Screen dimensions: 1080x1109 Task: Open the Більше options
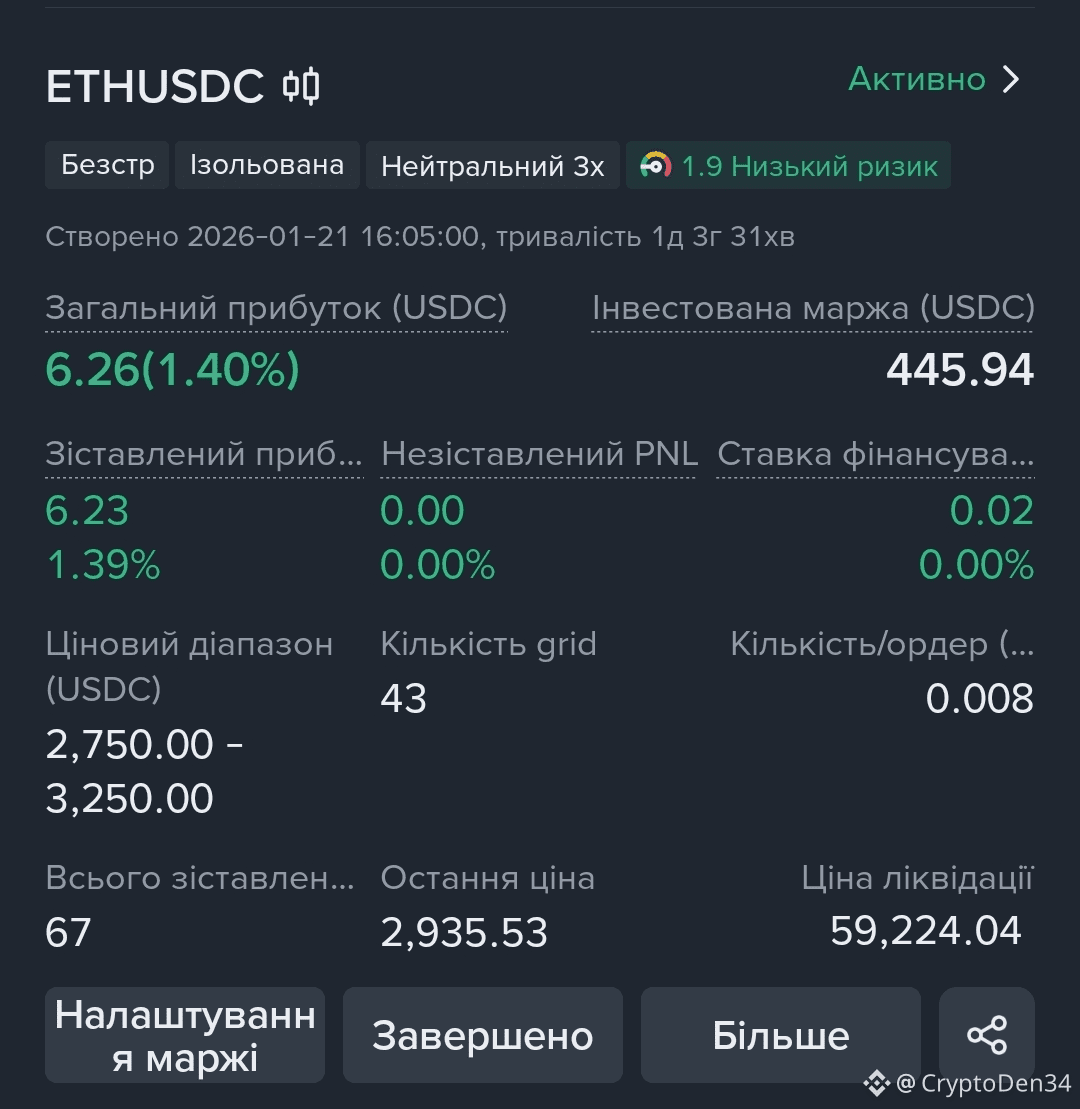coord(780,1035)
